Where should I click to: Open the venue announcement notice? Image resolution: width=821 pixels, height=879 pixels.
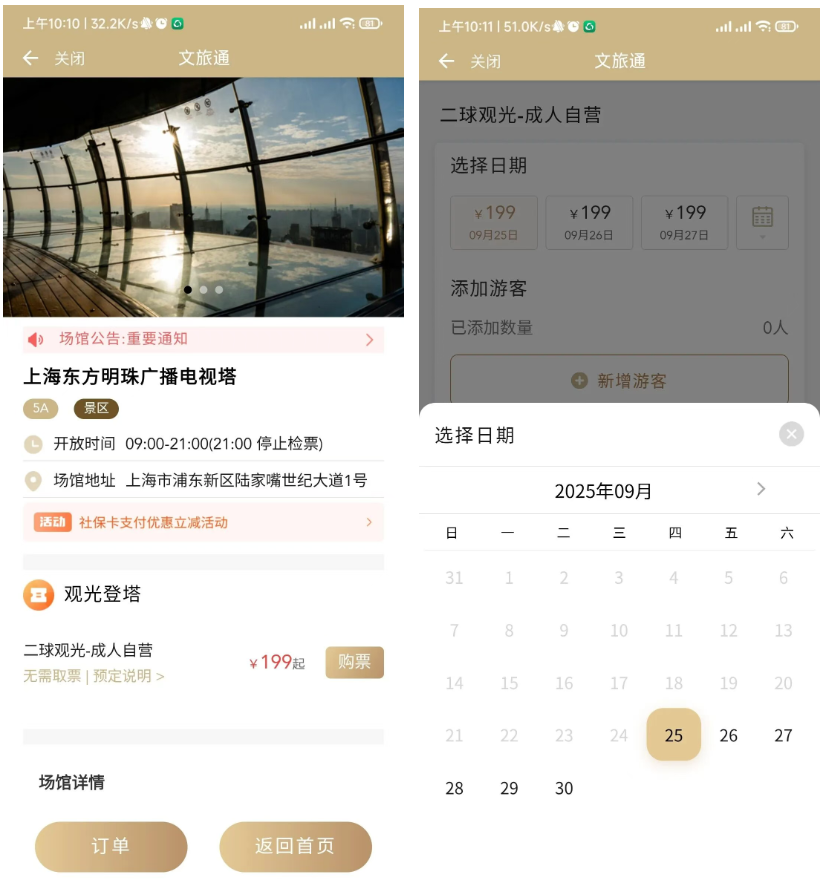pos(203,340)
